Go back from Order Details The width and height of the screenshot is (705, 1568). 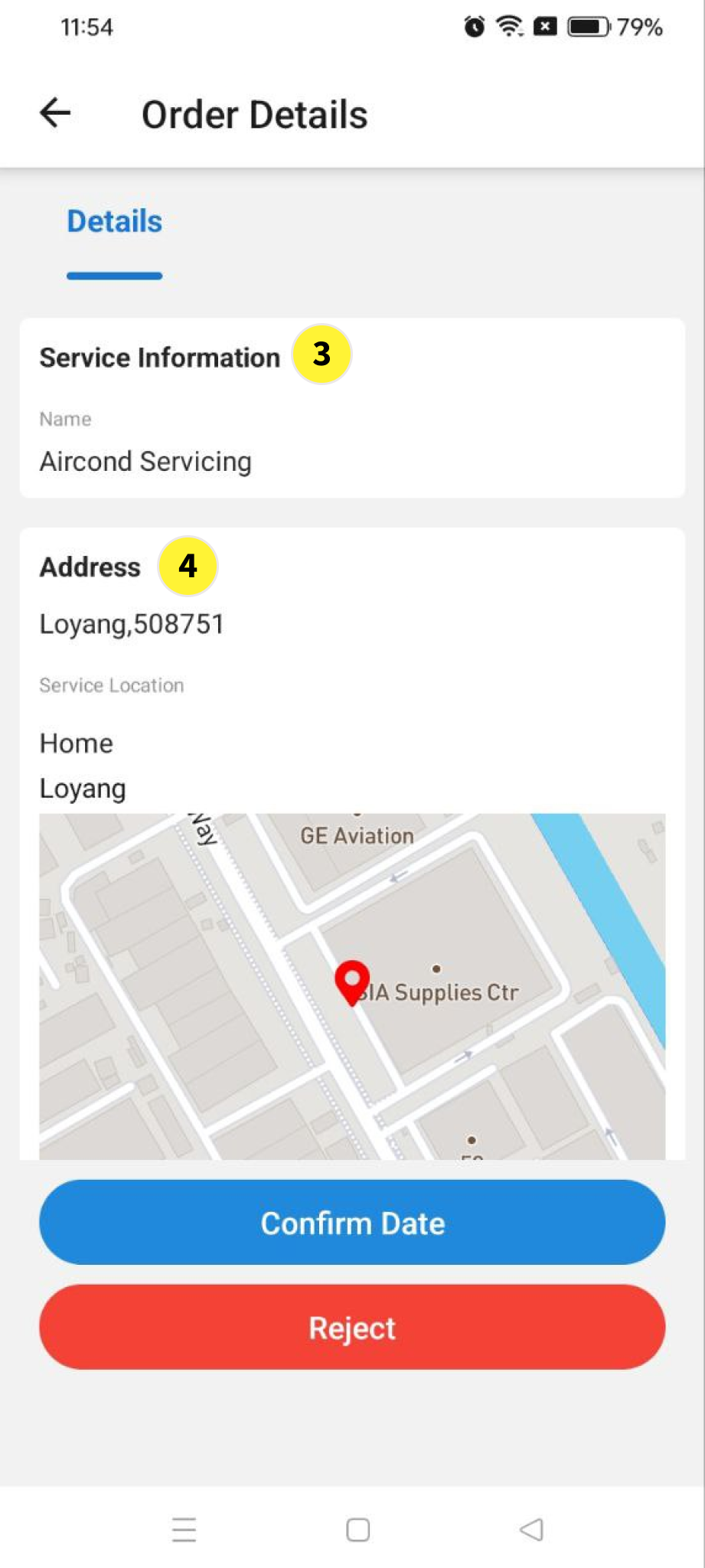point(55,113)
